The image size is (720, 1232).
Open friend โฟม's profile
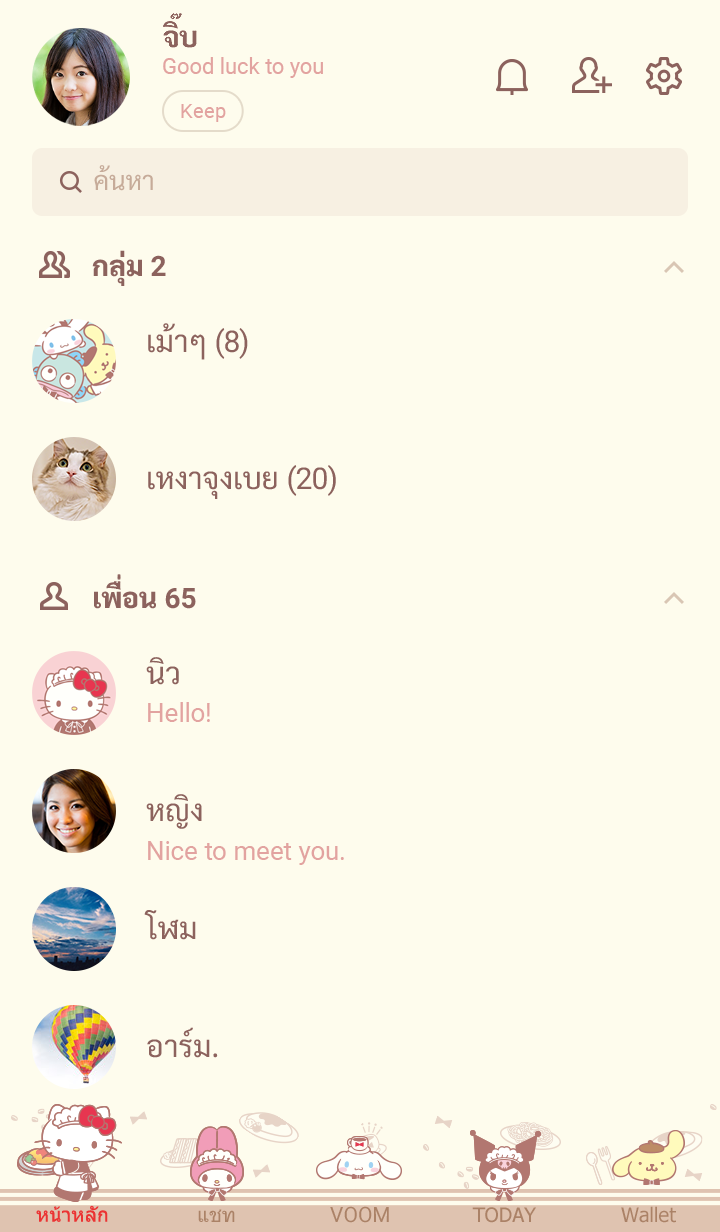coord(171,929)
